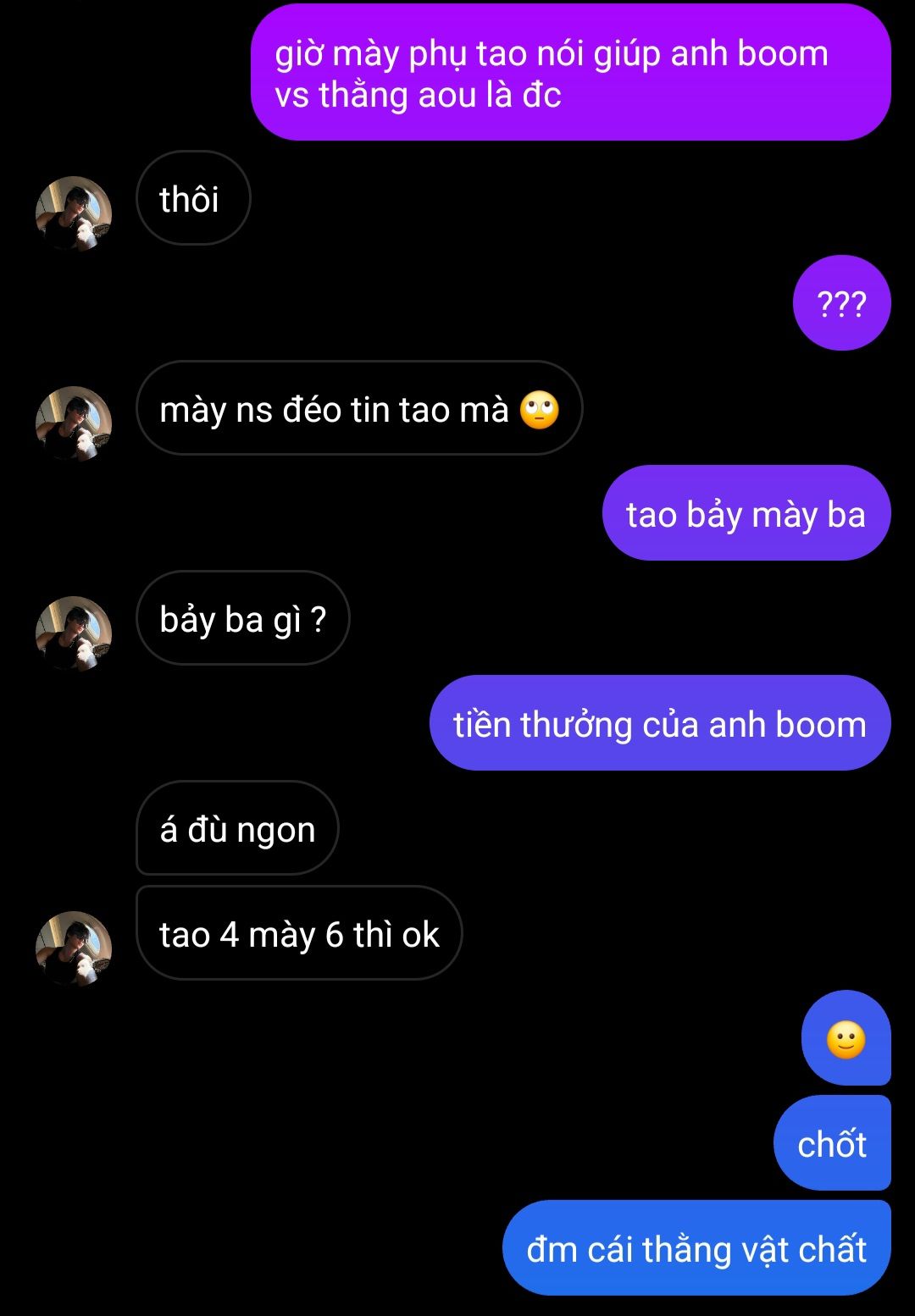The width and height of the screenshot is (915, 1316).
Task: Open the sender's avatar beside "thôi"
Action: (x=74, y=213)
